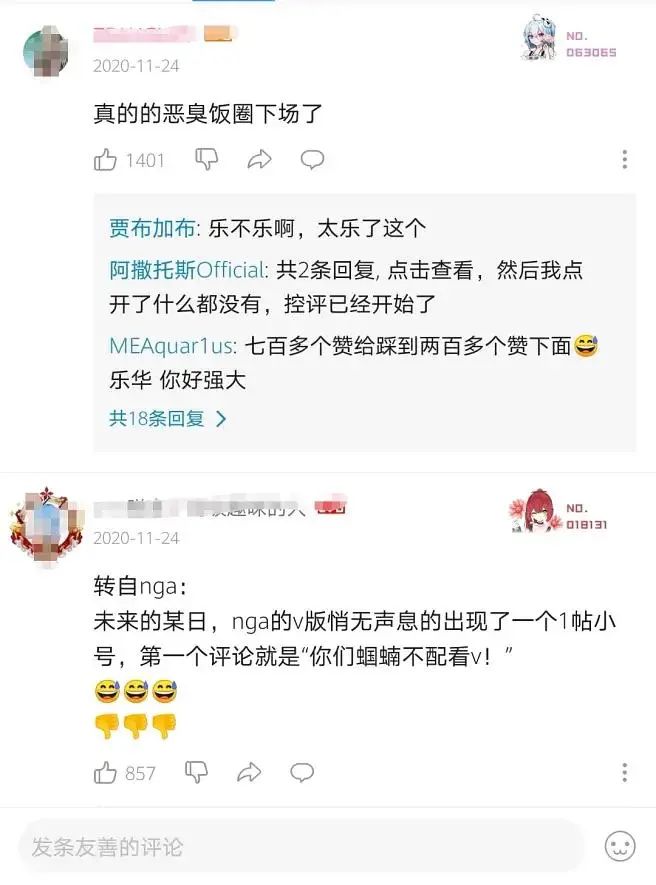The height and width of the screenshot is (885, 656).
Task: Reply to the 转自nga comment
Action: [302, 772]
